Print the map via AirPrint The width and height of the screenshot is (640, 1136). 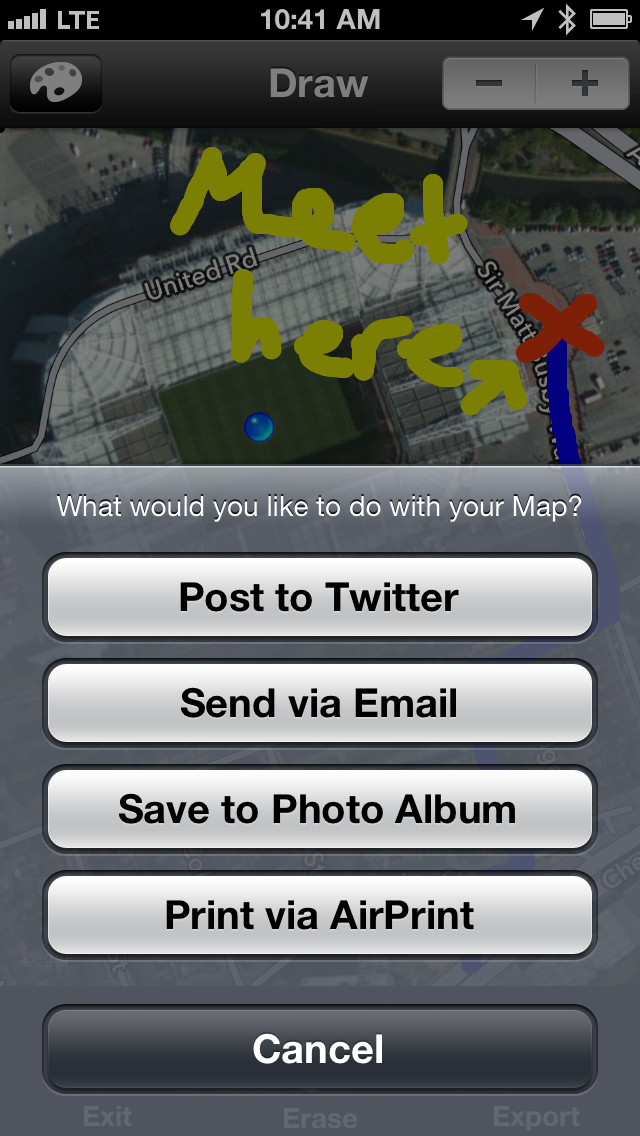coord(320,915)
